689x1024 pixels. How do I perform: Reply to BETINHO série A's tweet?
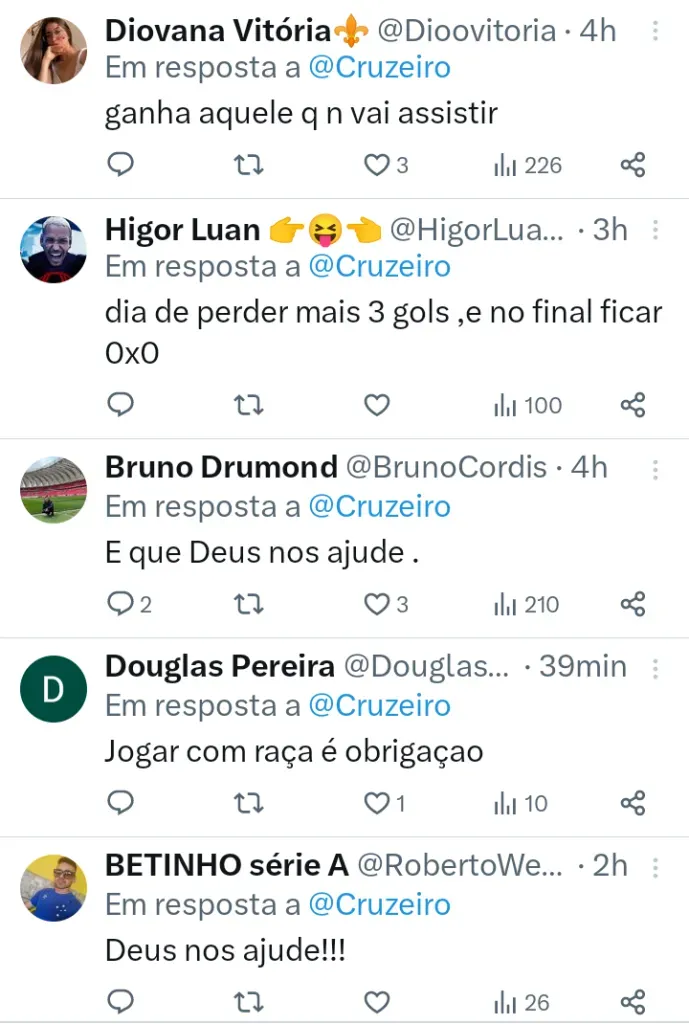pos(120,1001)
